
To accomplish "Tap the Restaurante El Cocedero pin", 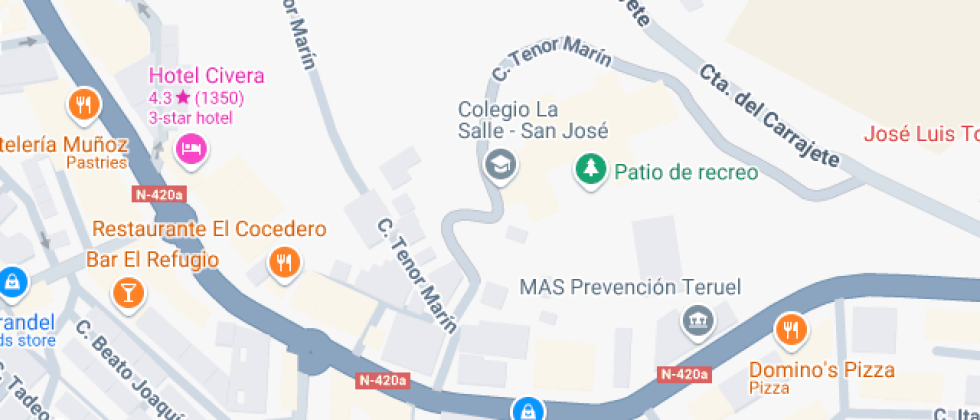I will coord(285,262).
